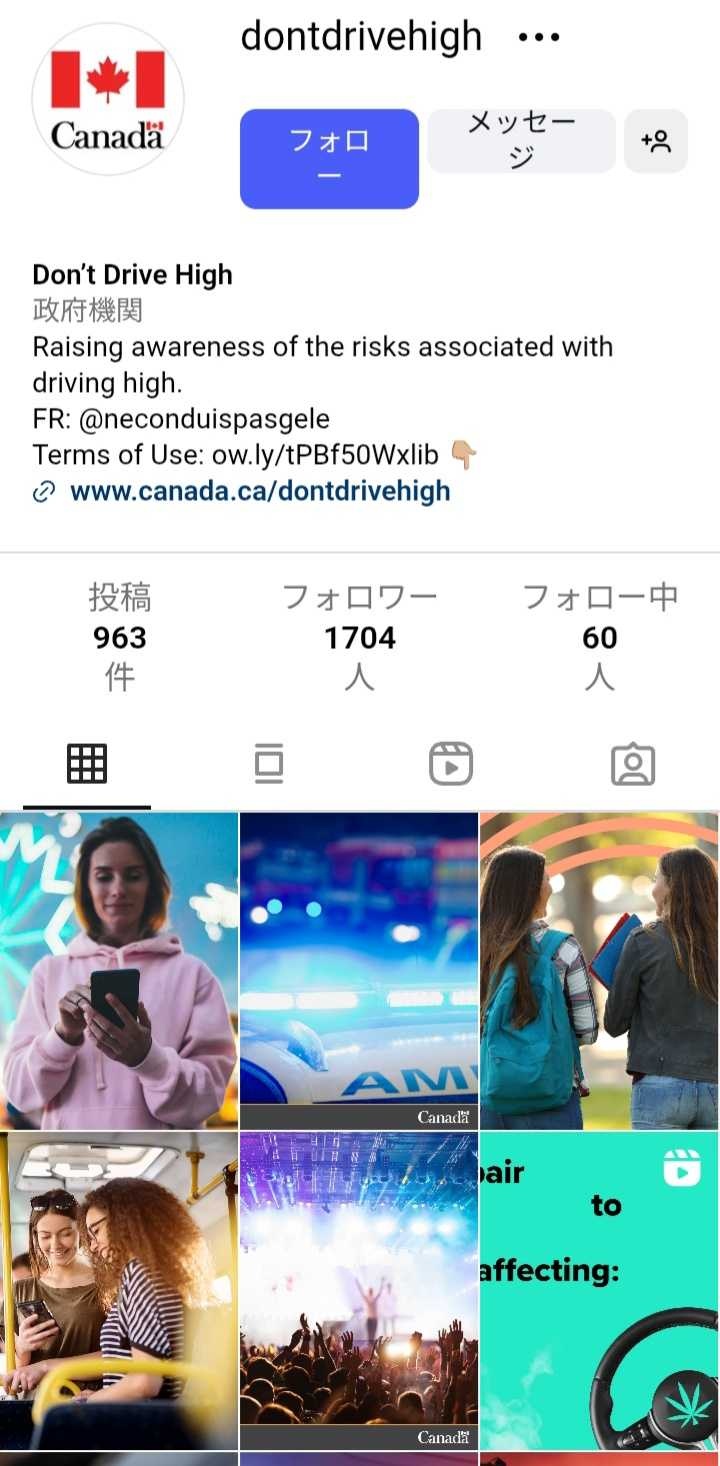Tap the blue フォロー button
Image resolution: width=720 pixels, height=1466 pixels.
[x=329, y=158]
